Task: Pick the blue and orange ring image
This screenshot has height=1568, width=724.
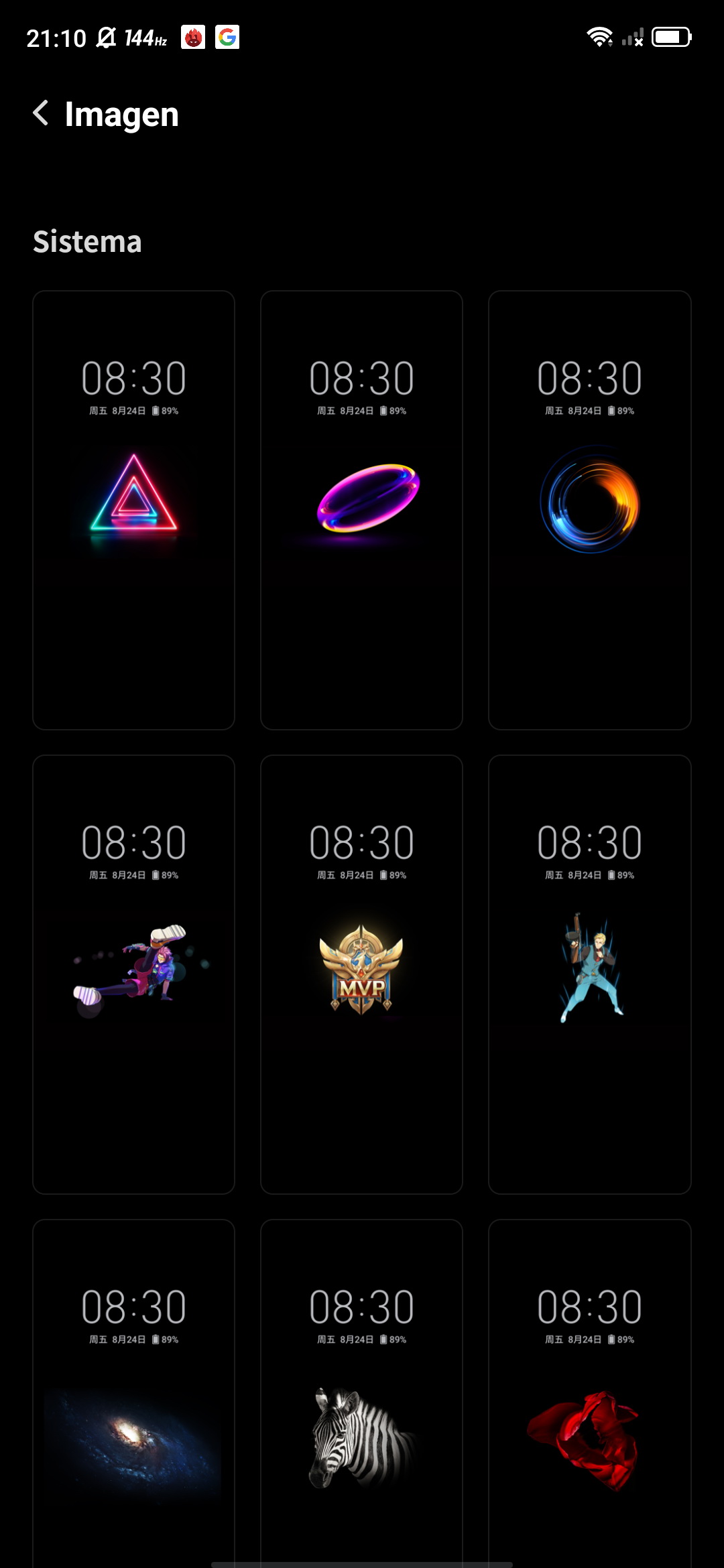Action: click(590, 510)
